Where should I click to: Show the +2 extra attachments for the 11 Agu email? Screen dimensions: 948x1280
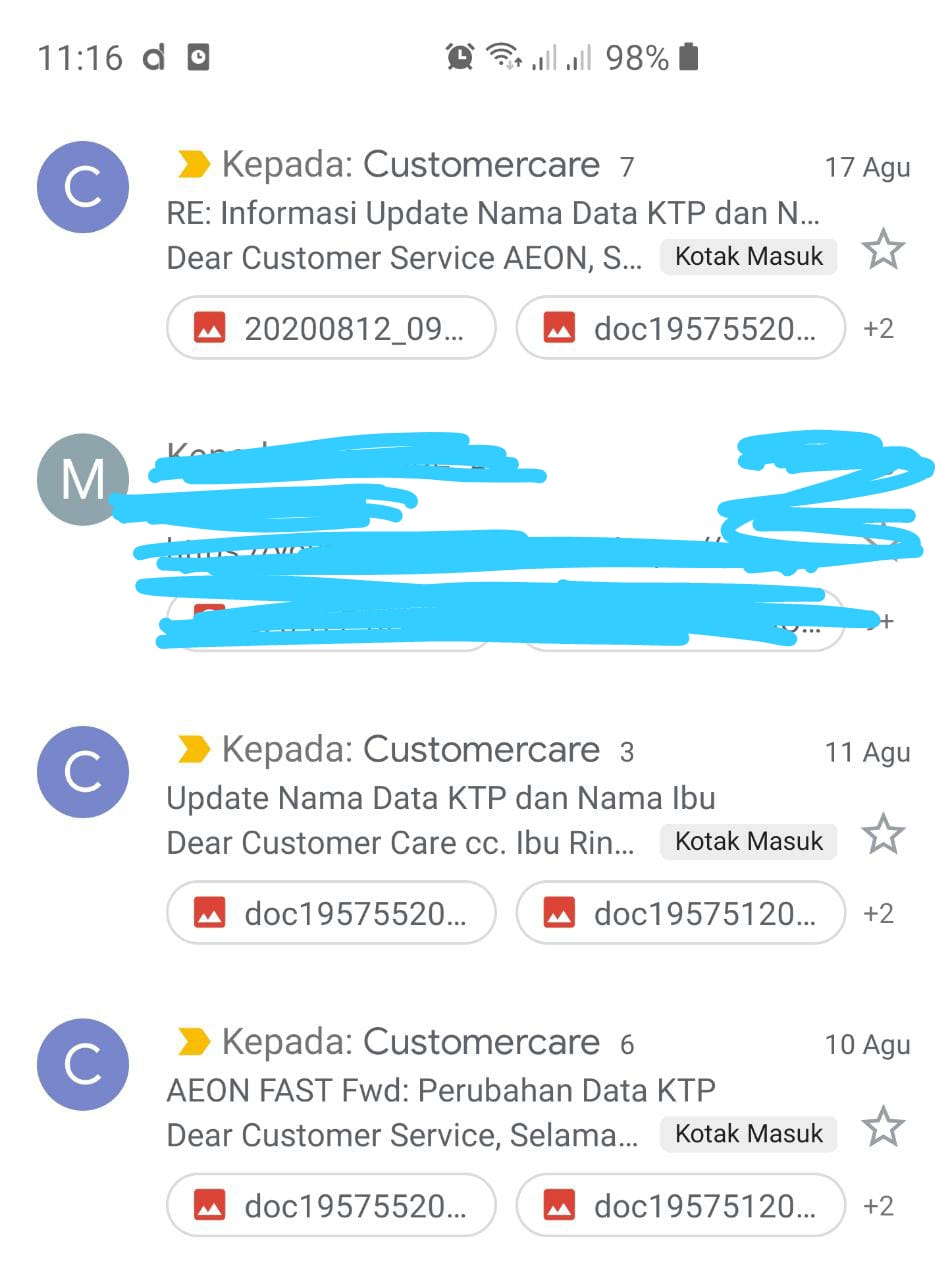(x=880, y=912)
